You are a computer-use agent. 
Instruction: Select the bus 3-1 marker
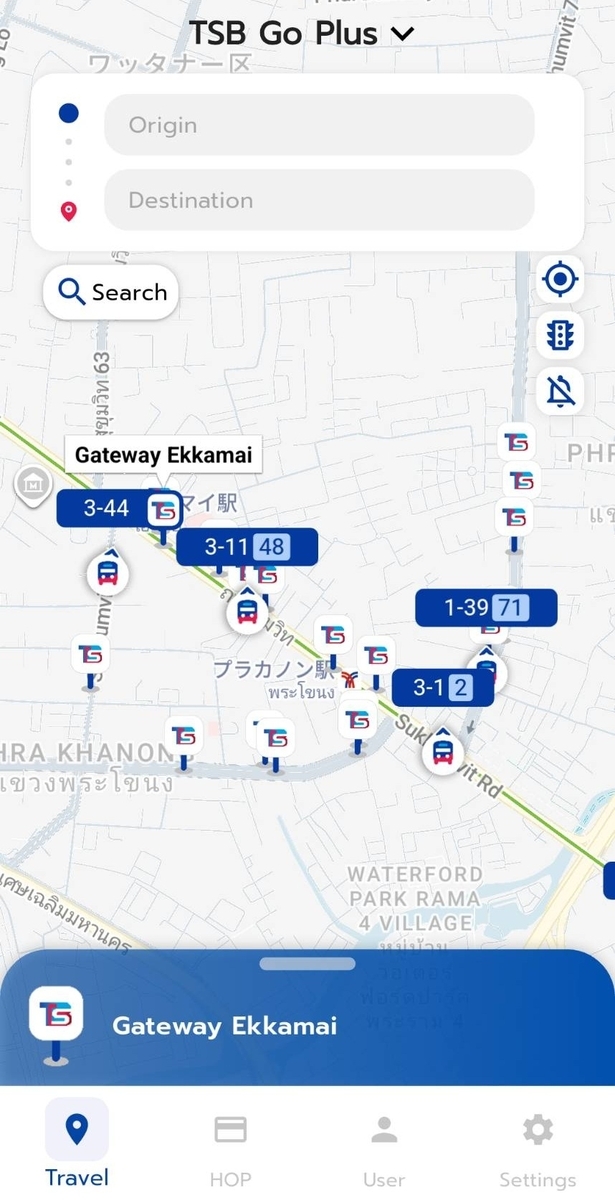[x=442, y=687]
